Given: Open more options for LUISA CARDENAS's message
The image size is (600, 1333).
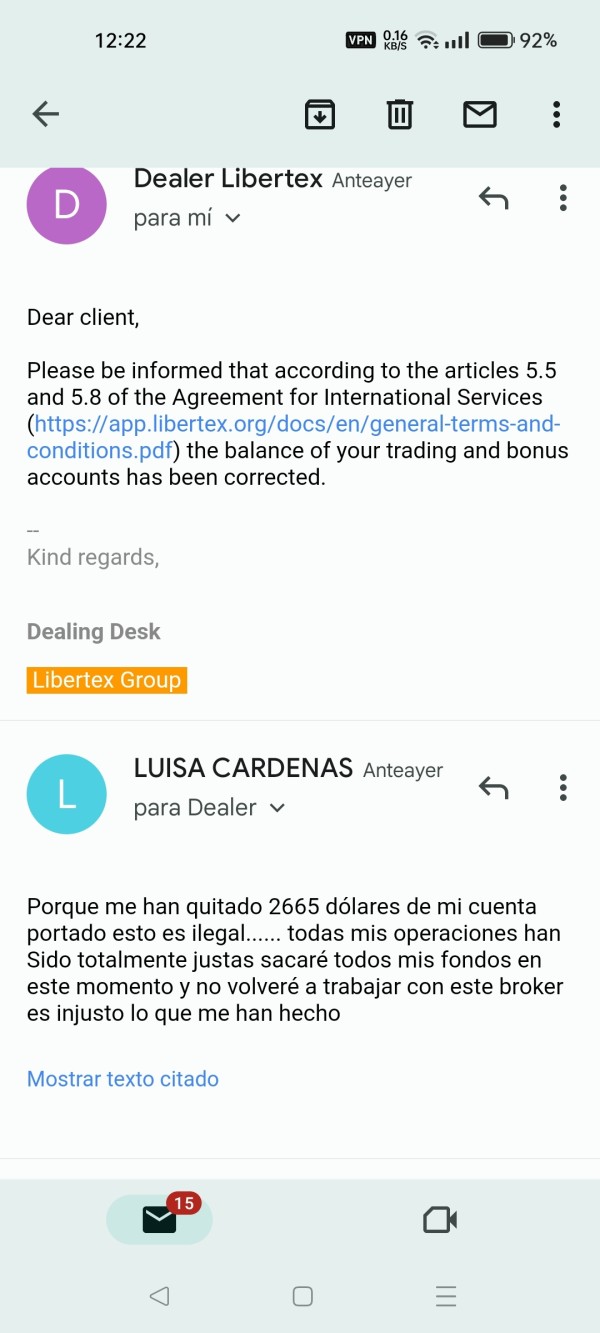Looking at the screenshot, I should [563, 788].
